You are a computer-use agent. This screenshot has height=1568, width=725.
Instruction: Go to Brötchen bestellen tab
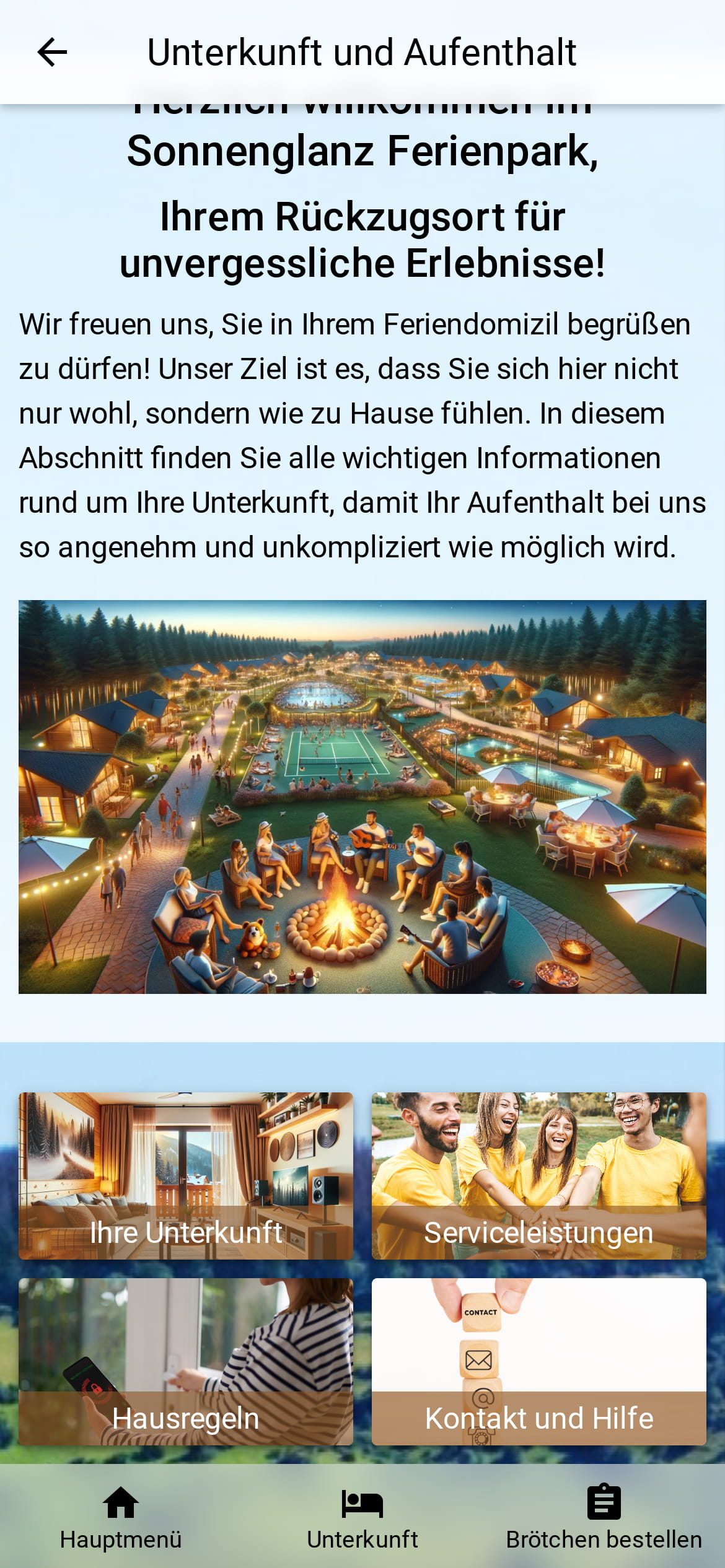(604, 1517)
